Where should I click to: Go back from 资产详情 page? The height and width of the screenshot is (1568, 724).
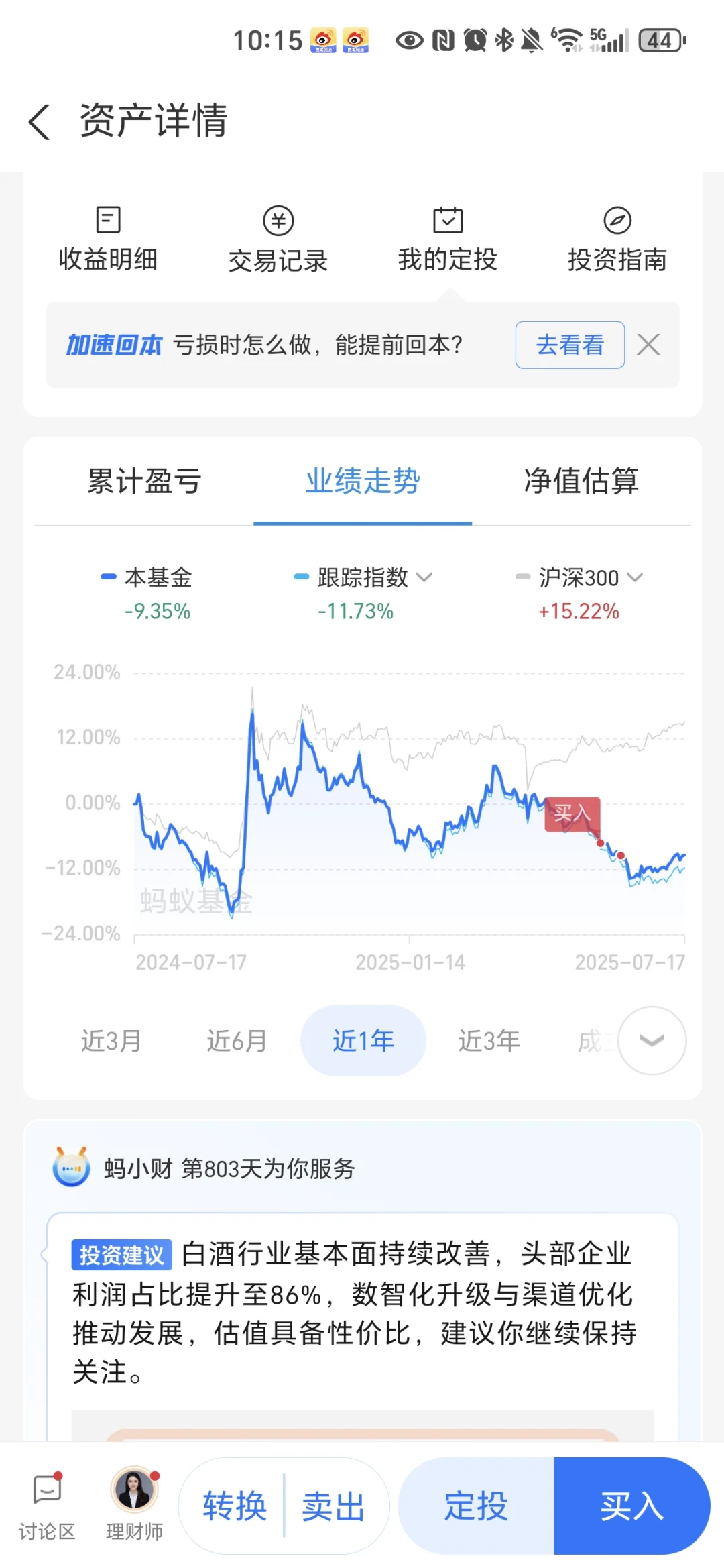pyautogui.click(x=40, y=122)
